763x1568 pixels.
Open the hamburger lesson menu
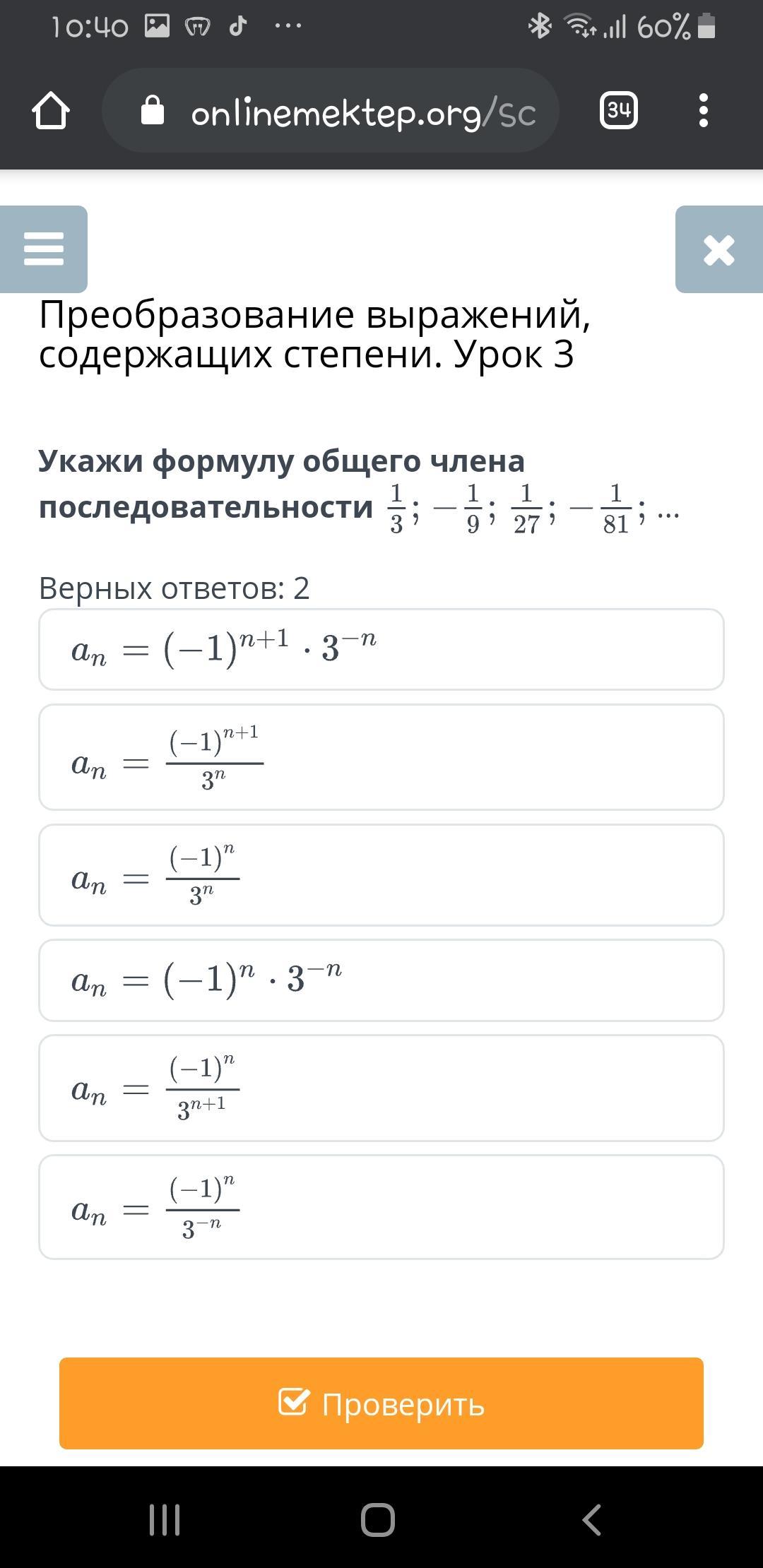[44, 249]
